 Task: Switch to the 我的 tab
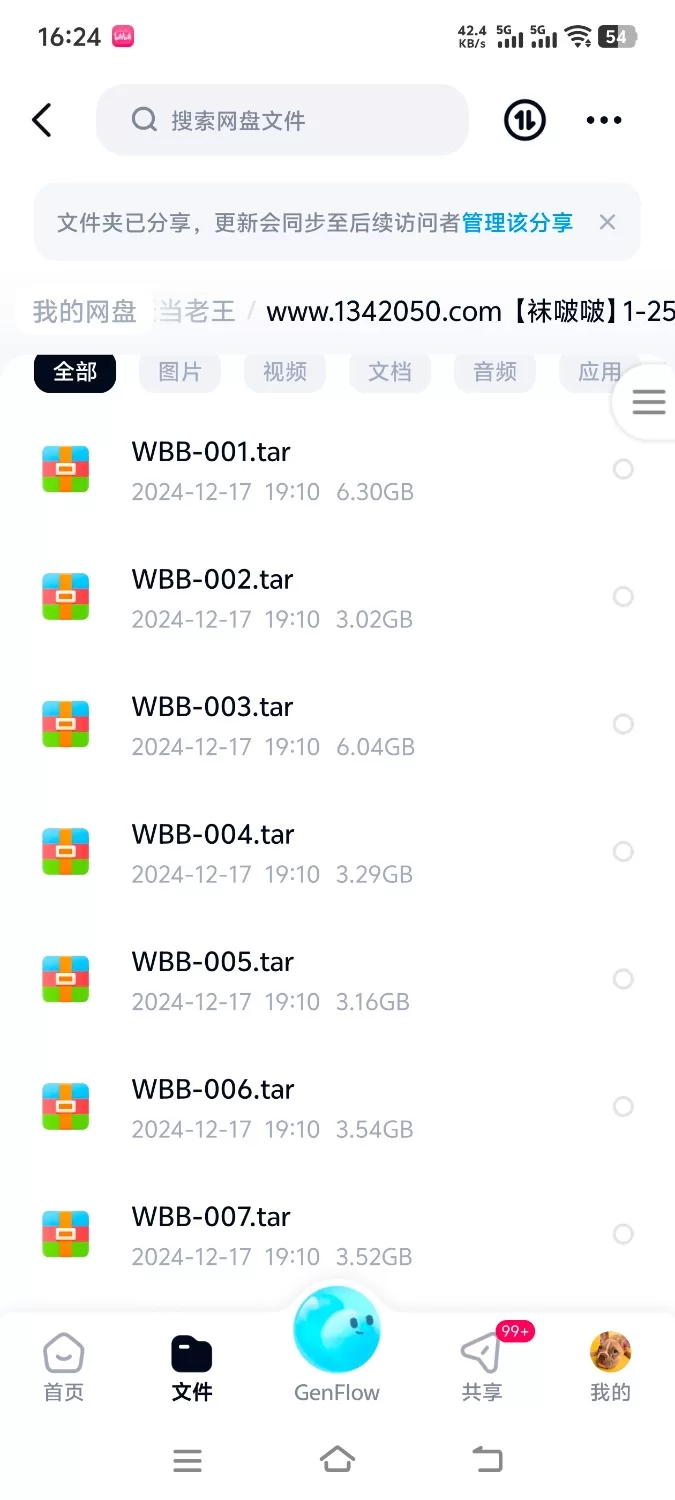point(610,1368)
